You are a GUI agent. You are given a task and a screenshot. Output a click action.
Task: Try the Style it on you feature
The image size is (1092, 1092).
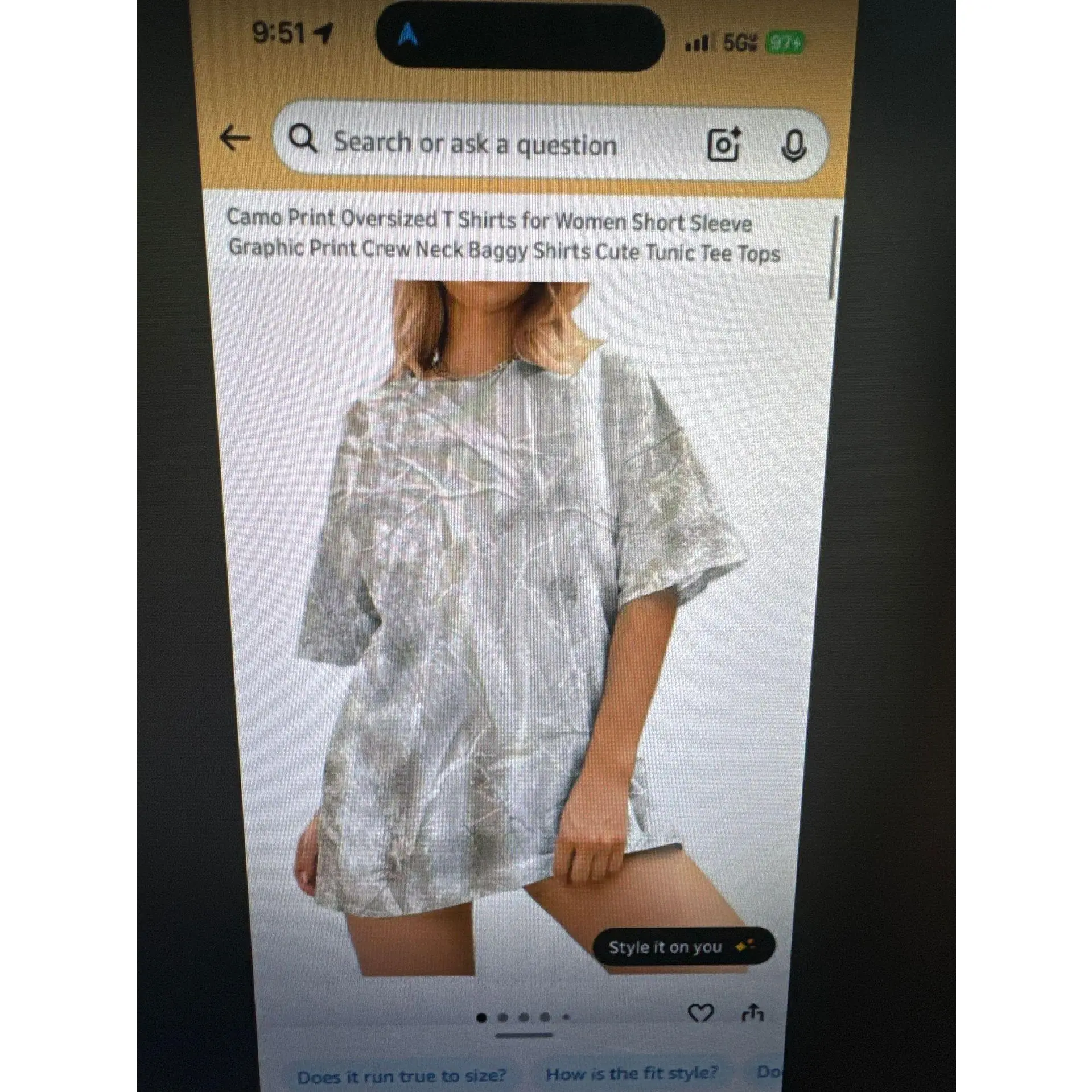[682, 947]
